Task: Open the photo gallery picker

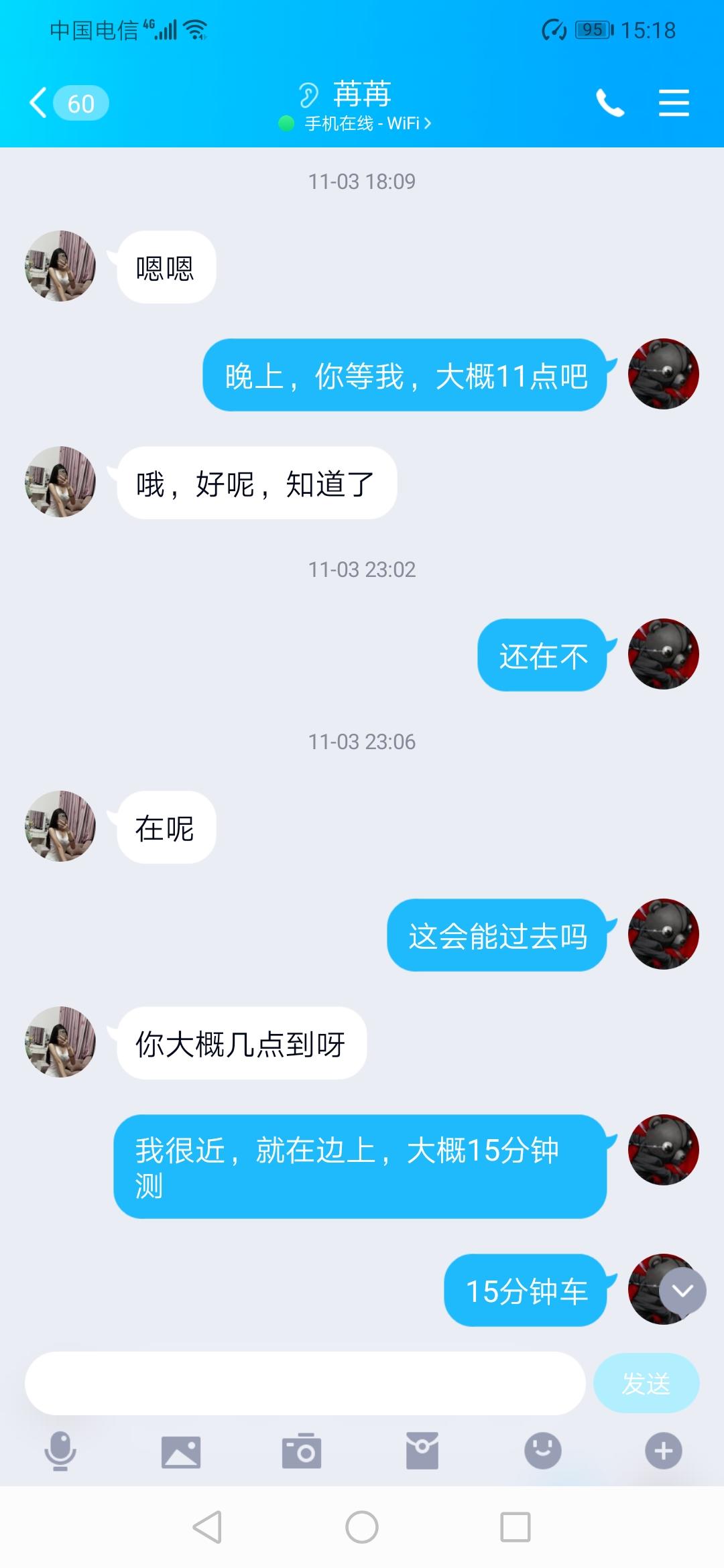Action: 181,1451
